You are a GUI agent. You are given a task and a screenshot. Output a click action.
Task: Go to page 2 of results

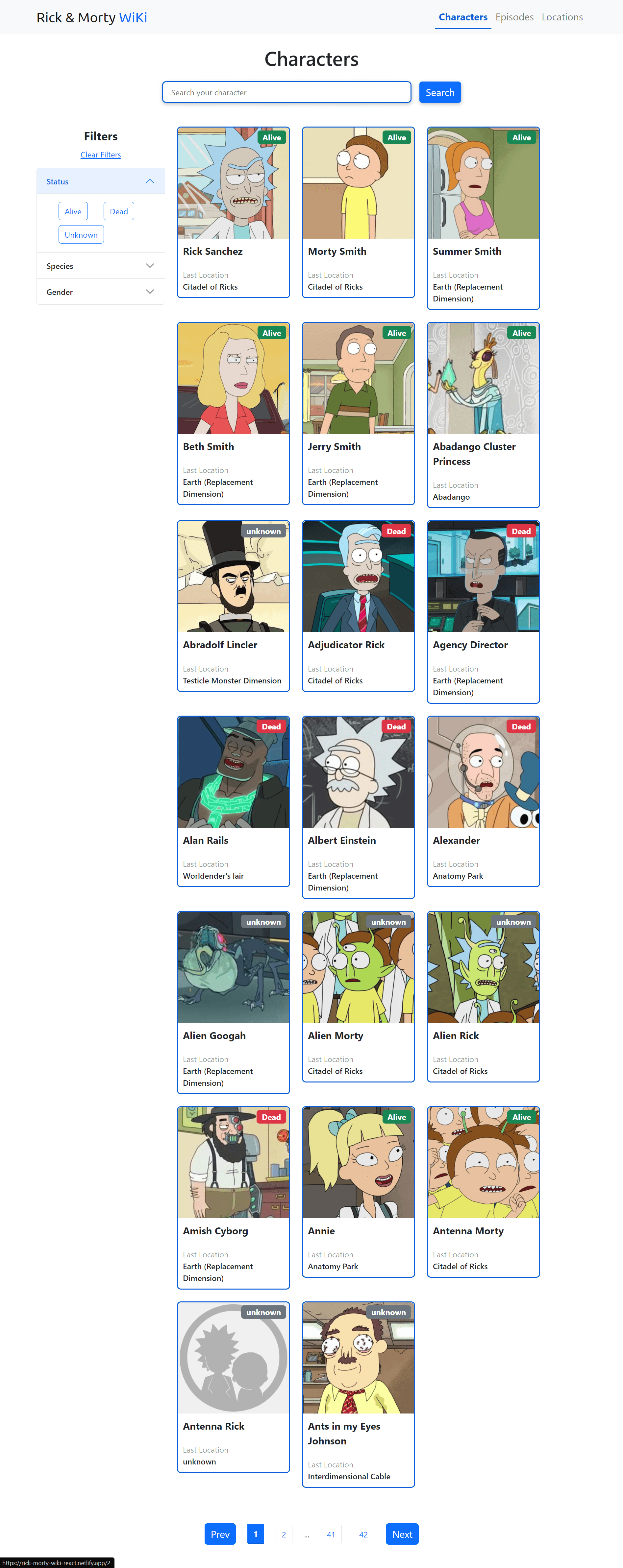(284, 1534)
